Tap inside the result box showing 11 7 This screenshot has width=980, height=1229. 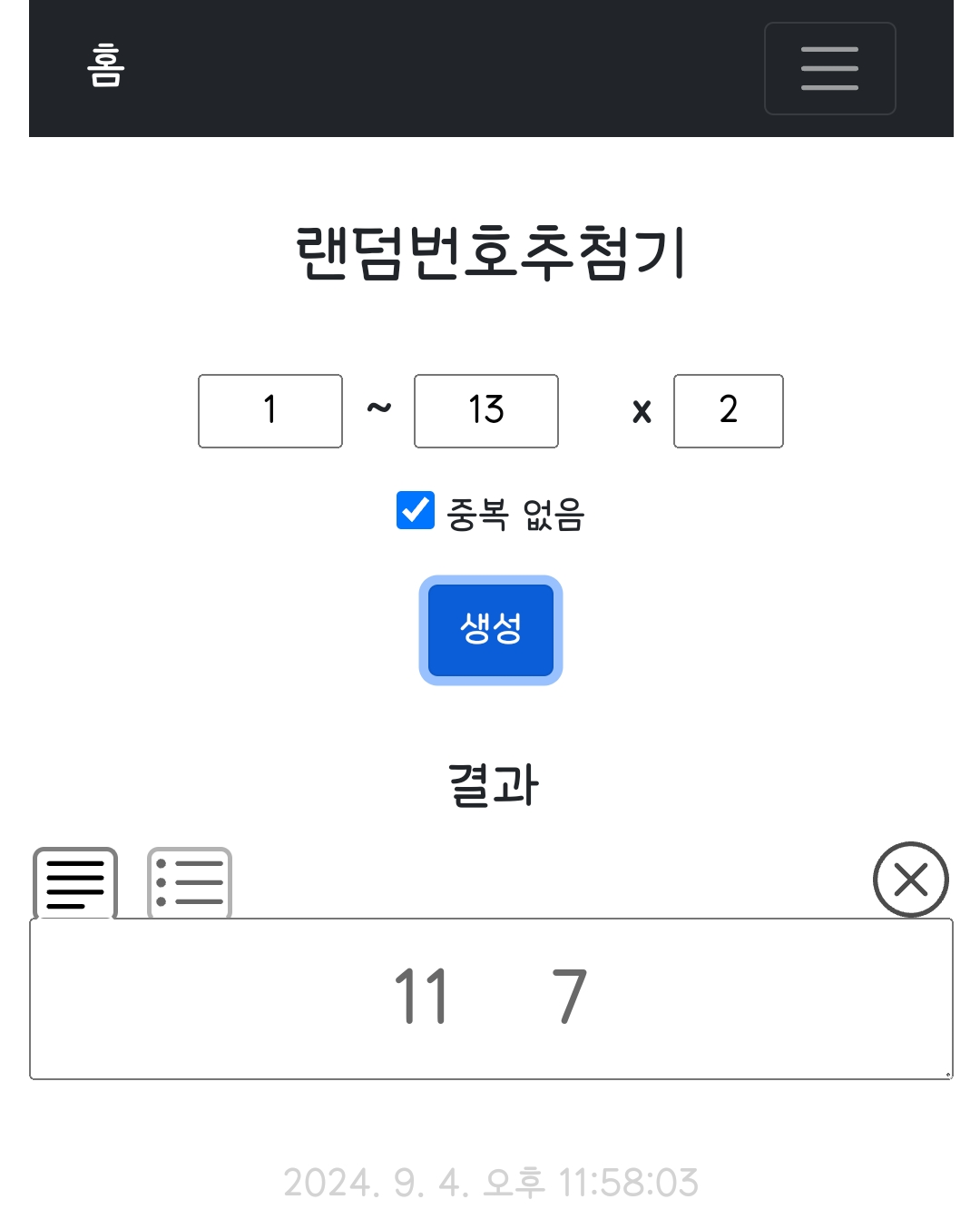(491, 998)
